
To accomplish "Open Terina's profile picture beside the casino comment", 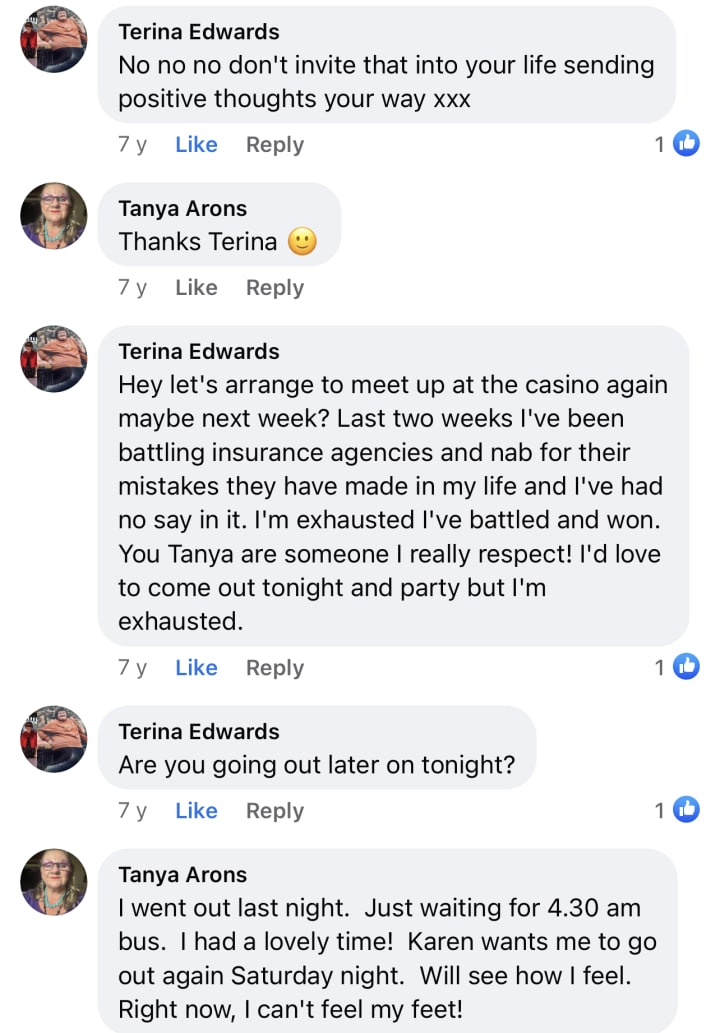I will click(x=54, y=358).
